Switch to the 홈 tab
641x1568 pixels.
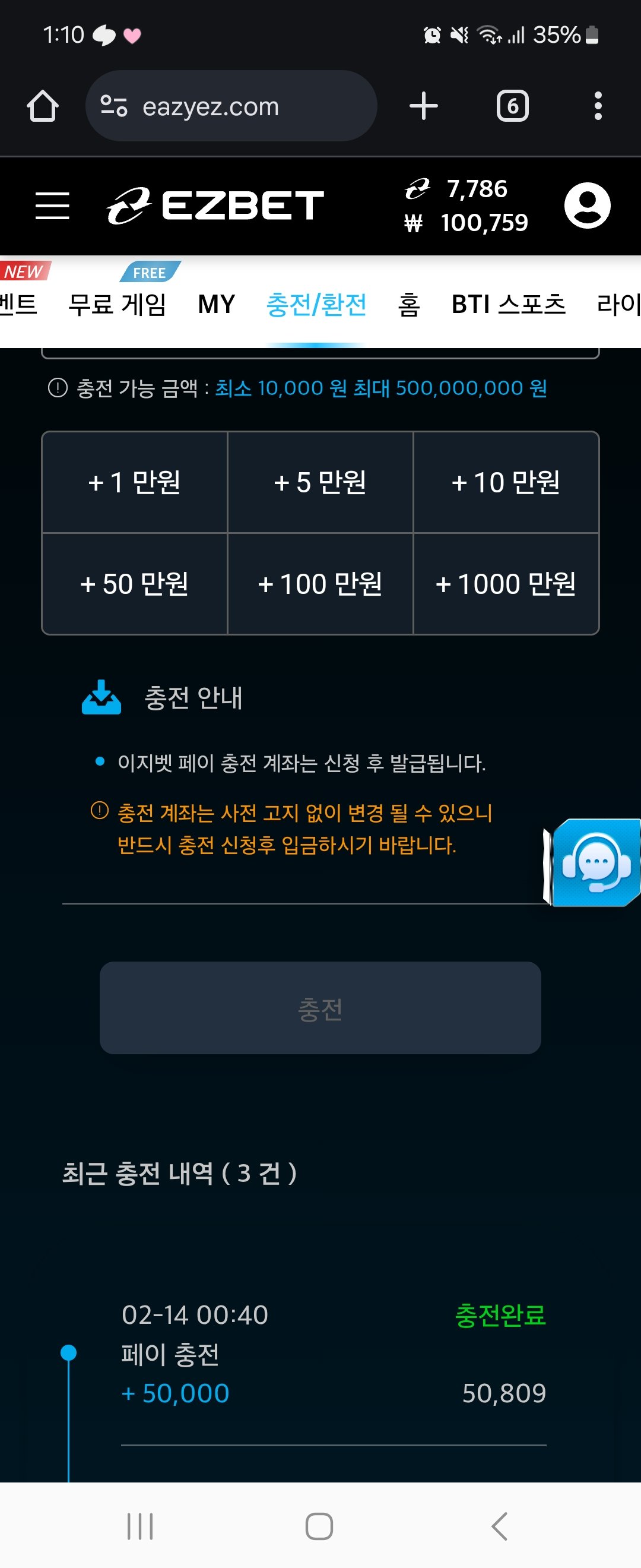pyautogui.click(x=409, y=304)
